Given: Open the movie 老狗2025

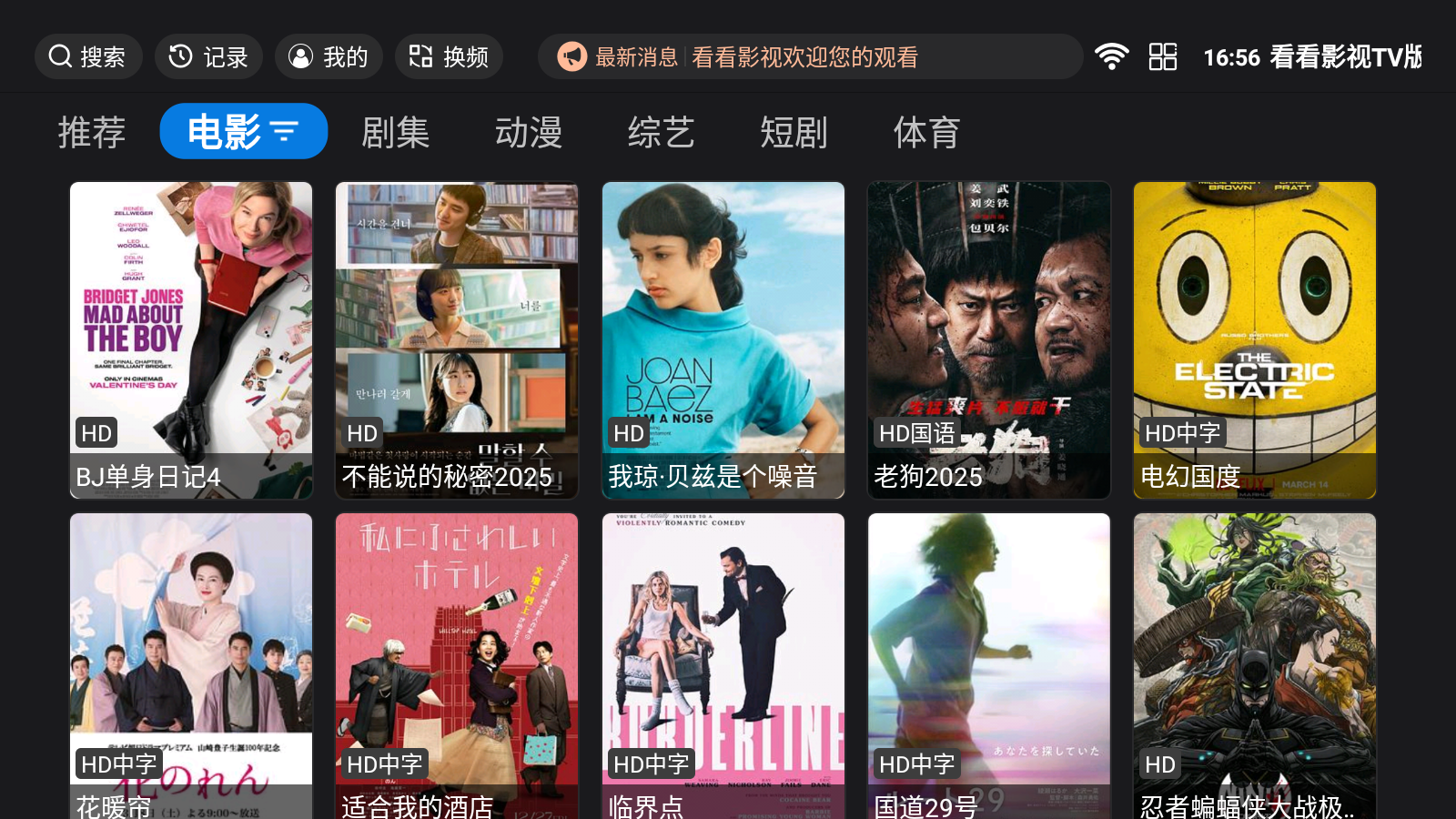Looking at the screenshot, I should click(x=989, y=339).
